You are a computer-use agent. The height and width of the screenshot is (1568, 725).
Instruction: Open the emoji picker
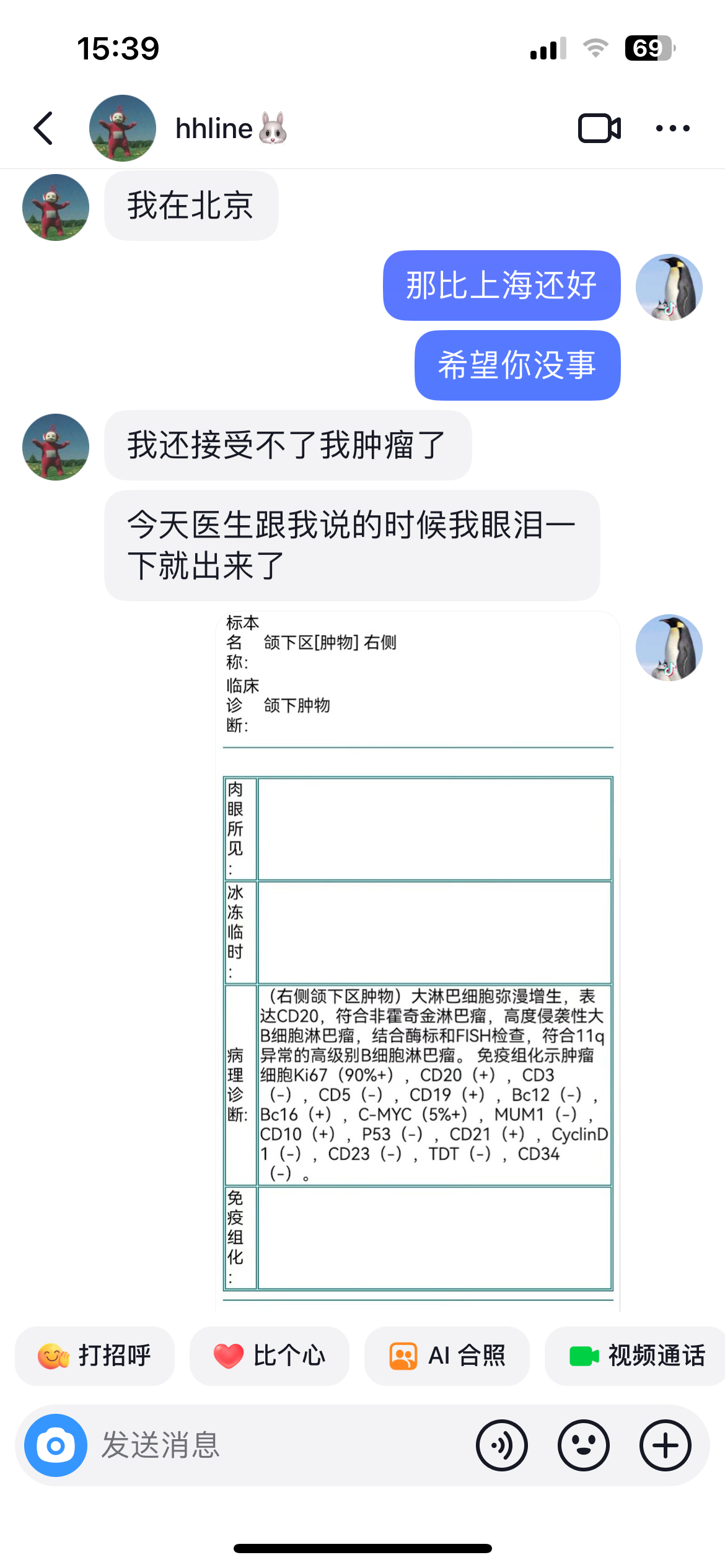pos(584,1445)
